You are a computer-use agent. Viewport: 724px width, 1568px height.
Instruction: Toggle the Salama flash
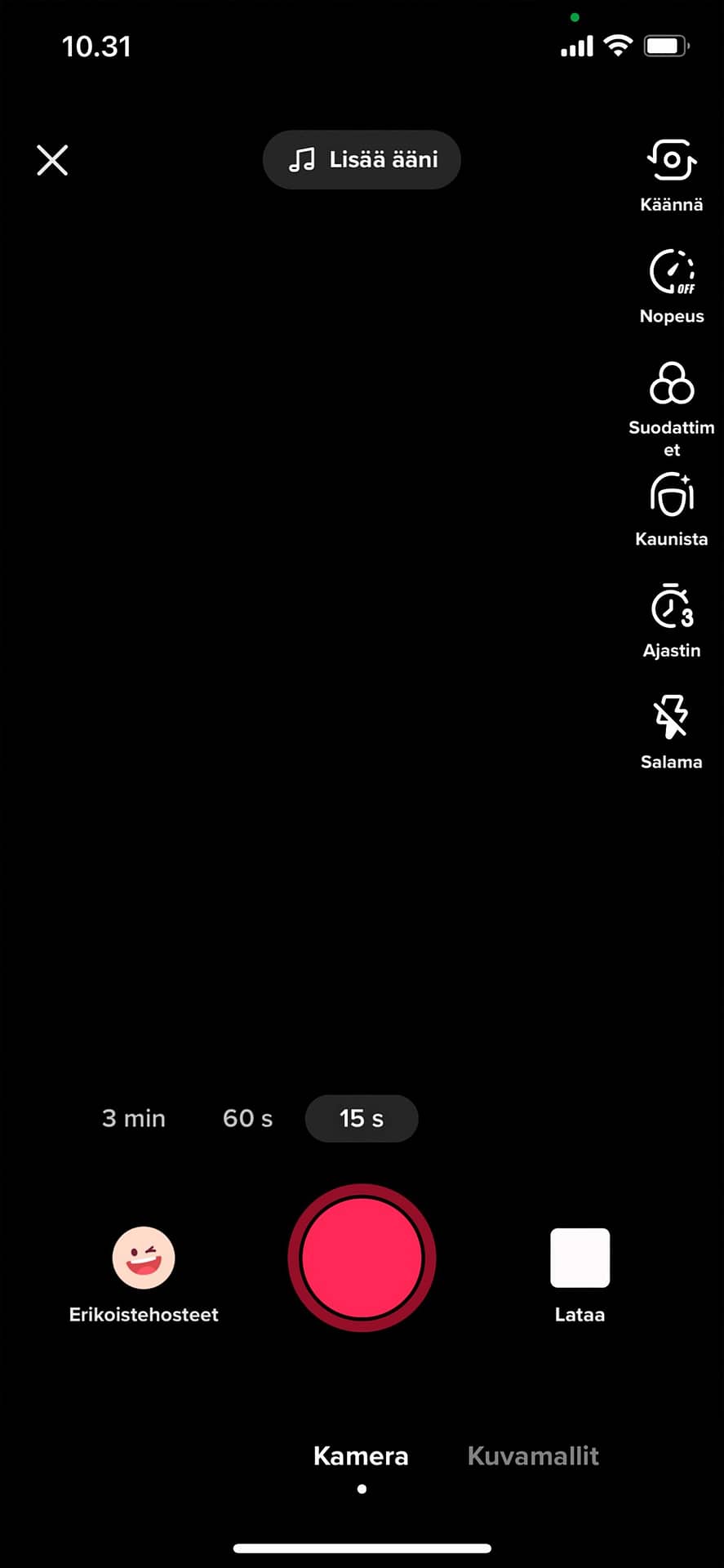[x=672, y=733]
